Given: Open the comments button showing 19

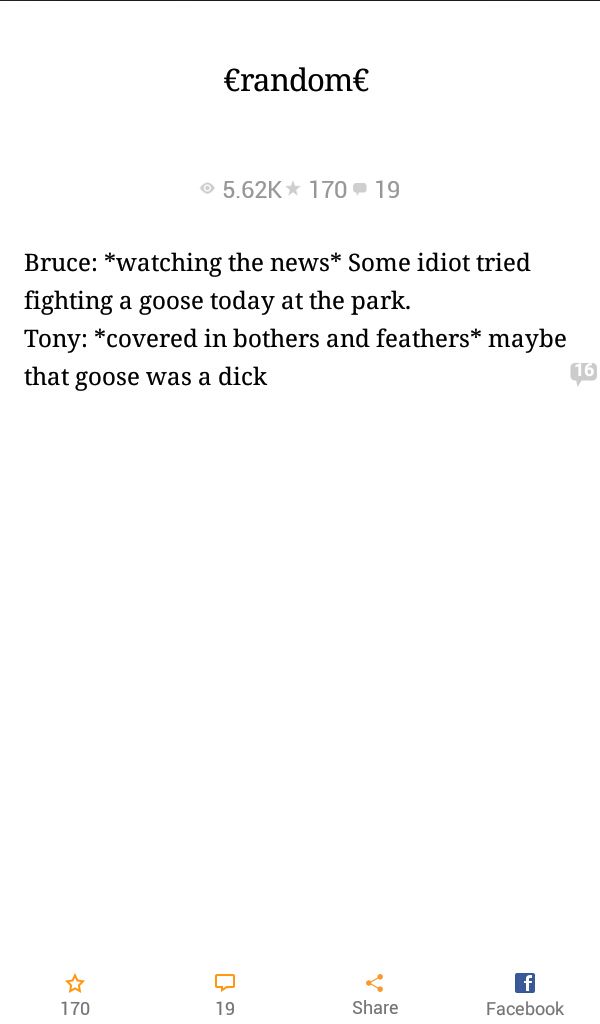Looking at the screenshot, I should pos(225,994).
